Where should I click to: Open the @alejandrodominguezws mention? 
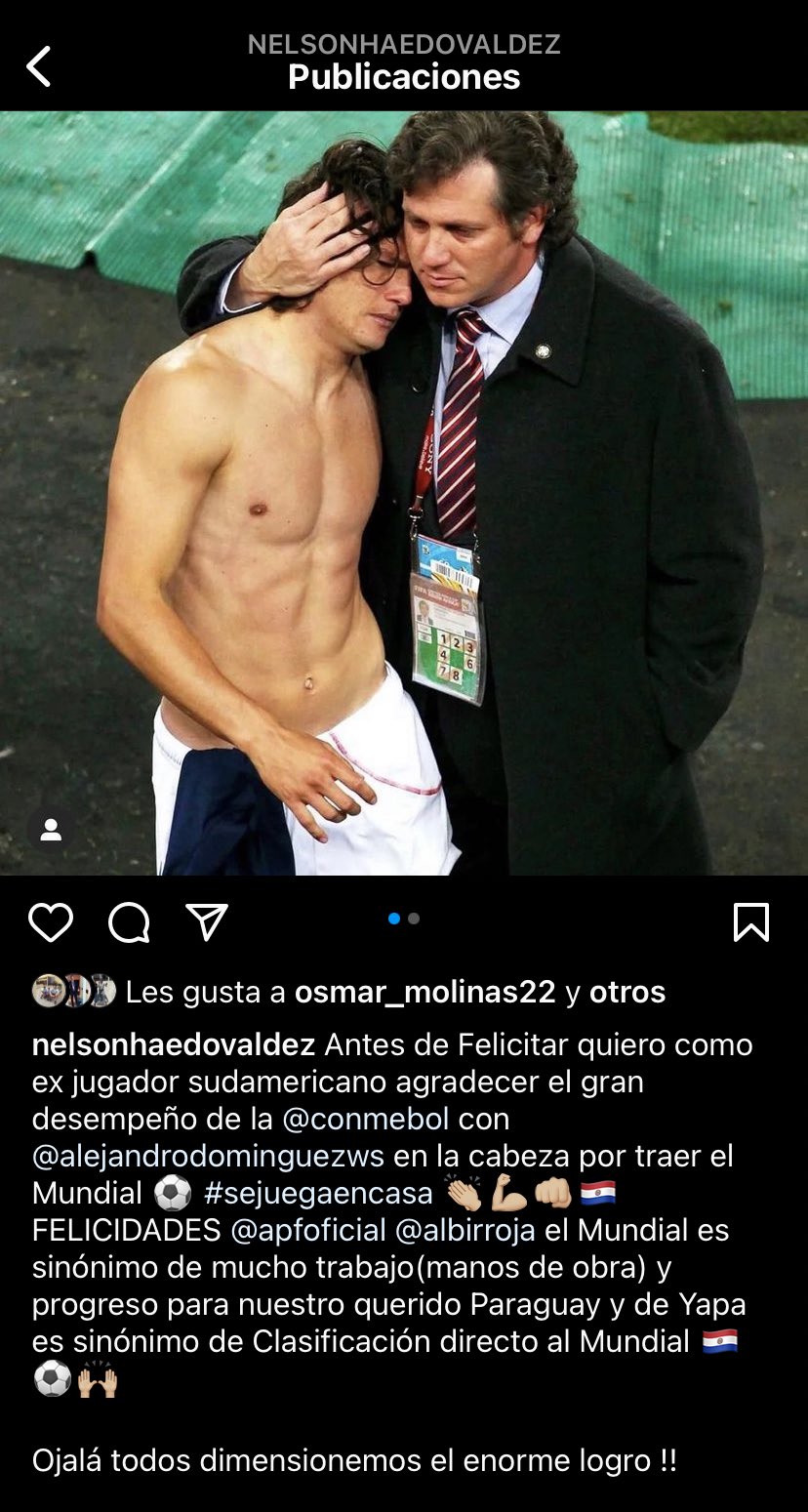[208, 1156]
